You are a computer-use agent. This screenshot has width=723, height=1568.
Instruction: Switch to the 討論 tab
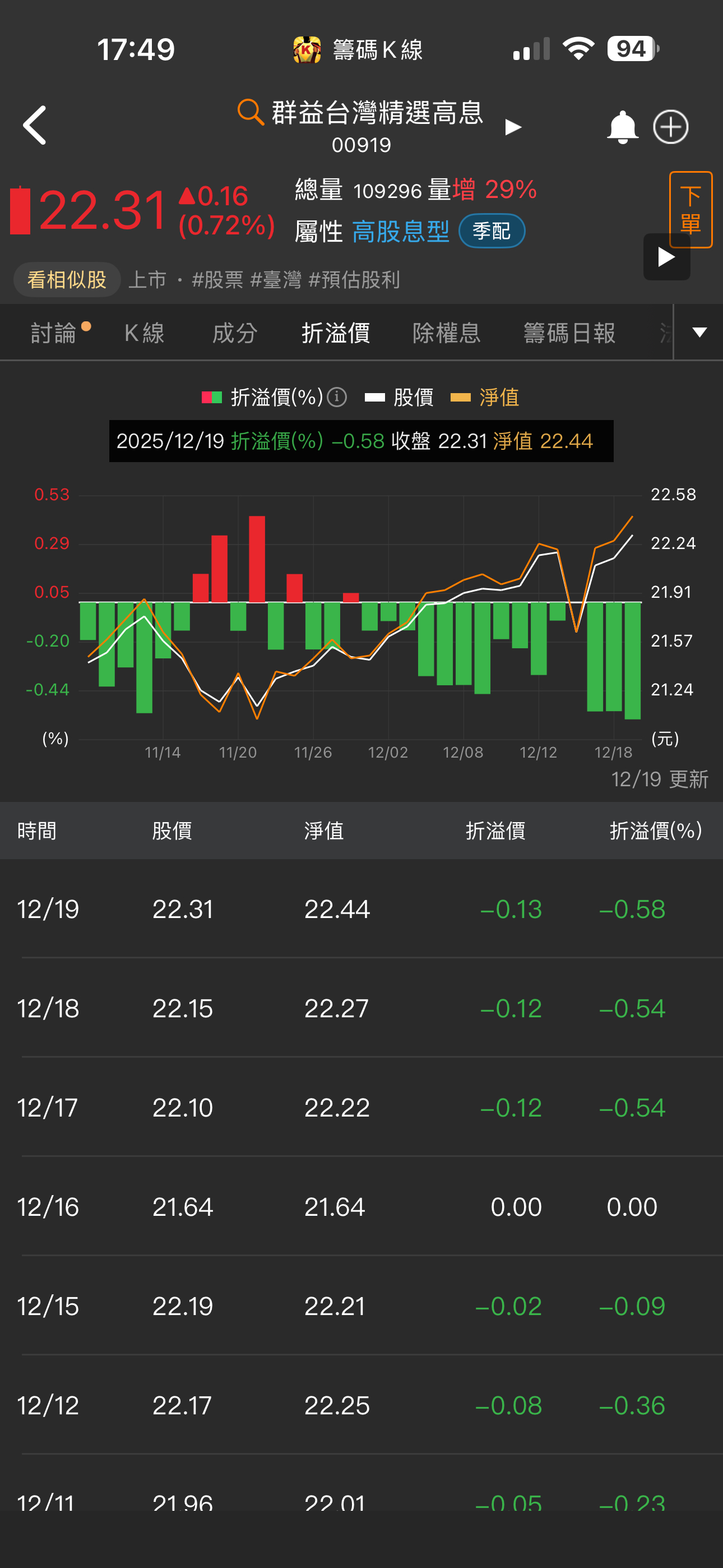pos(54,333)
